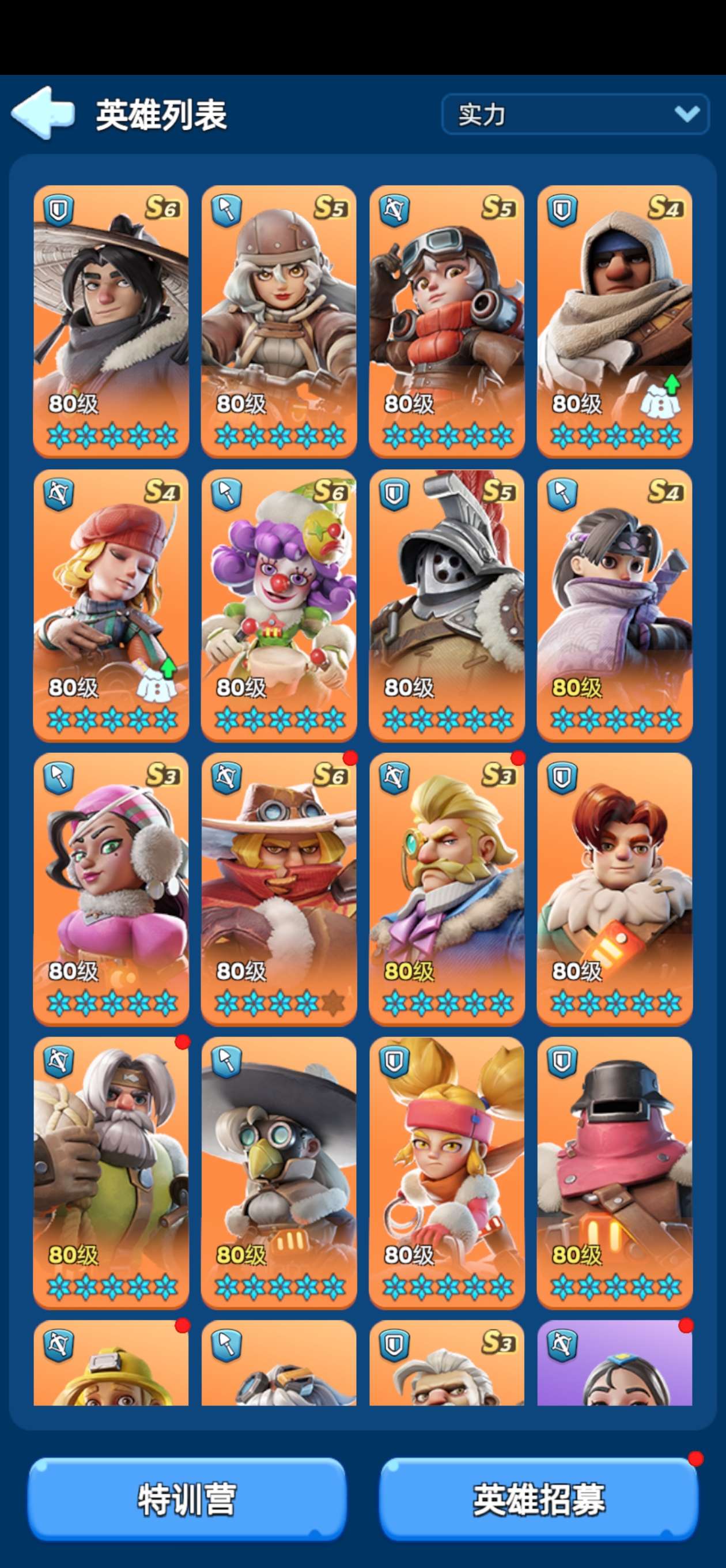
Task: Open the white-haired woman with leather pilot cap
Action: (x=279, y=321)
